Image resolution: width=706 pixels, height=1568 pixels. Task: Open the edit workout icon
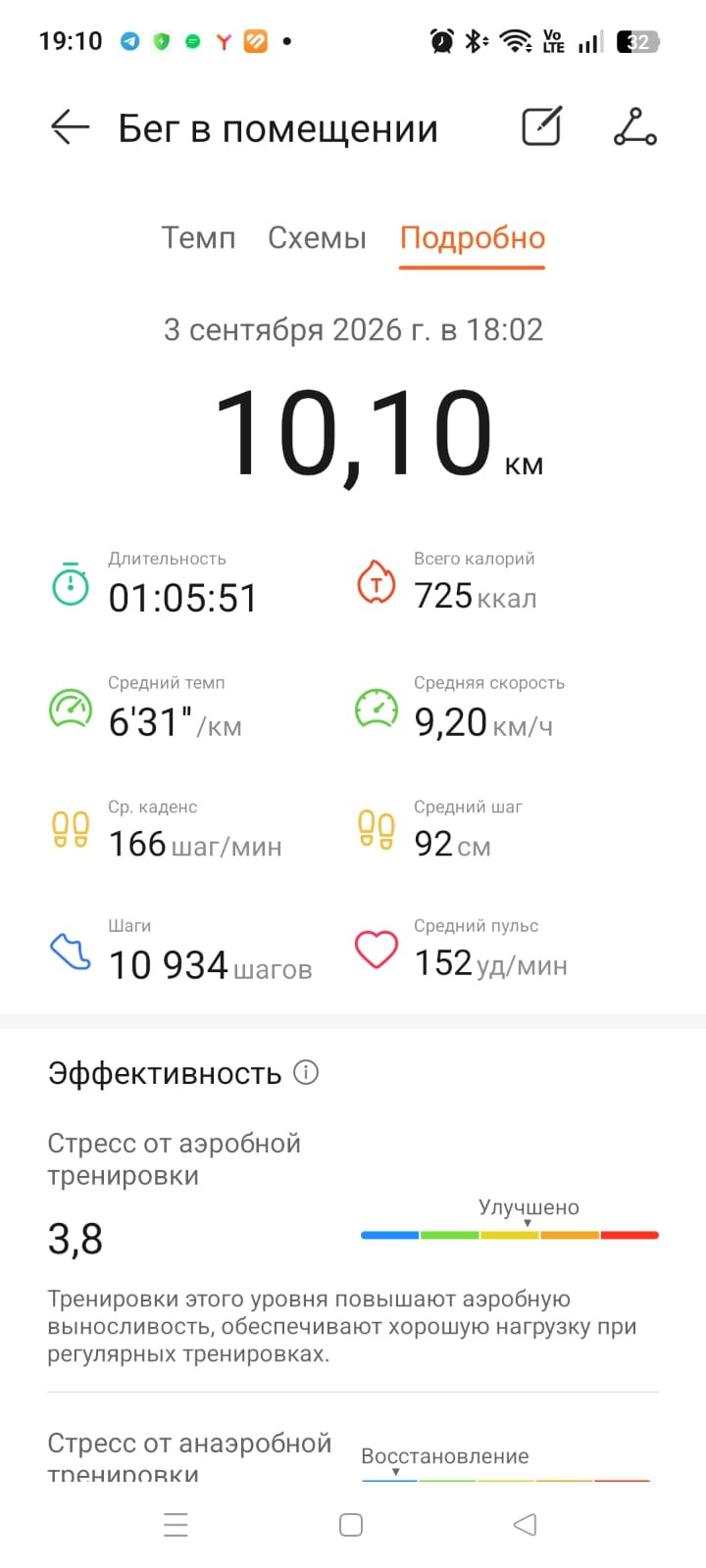point(541,126)
